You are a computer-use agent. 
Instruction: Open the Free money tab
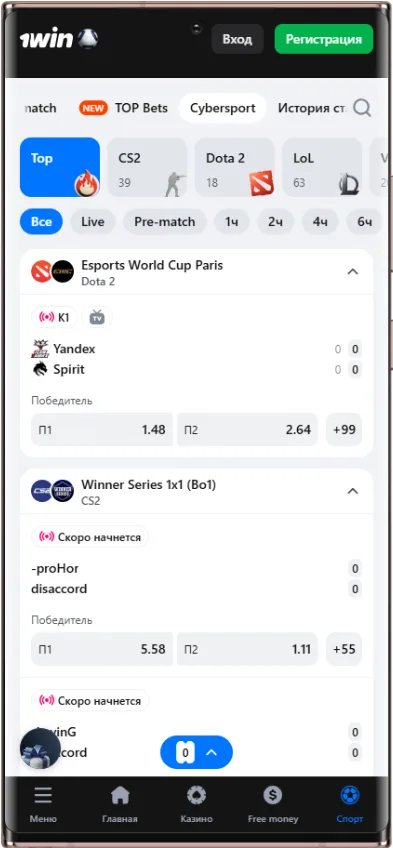click(x=273, y=804)
